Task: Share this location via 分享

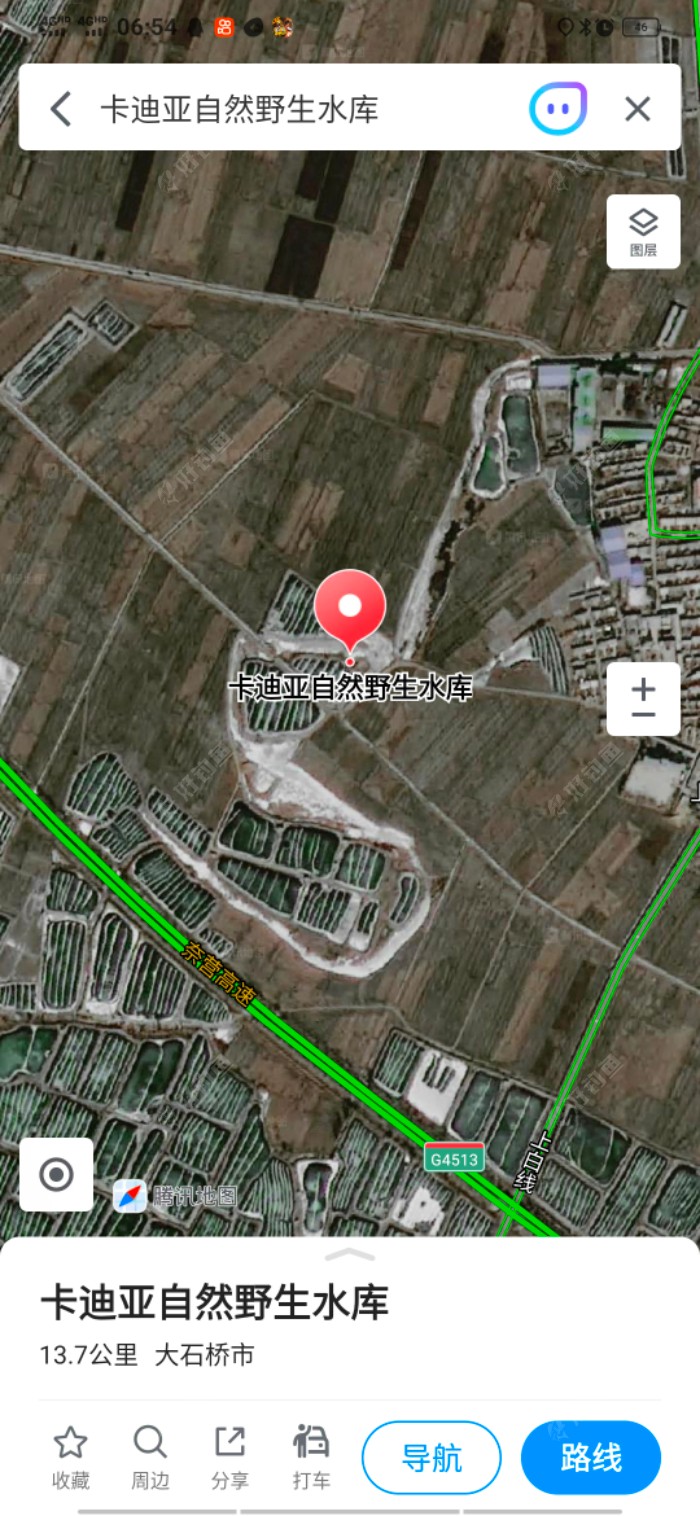Action: 230,1456
